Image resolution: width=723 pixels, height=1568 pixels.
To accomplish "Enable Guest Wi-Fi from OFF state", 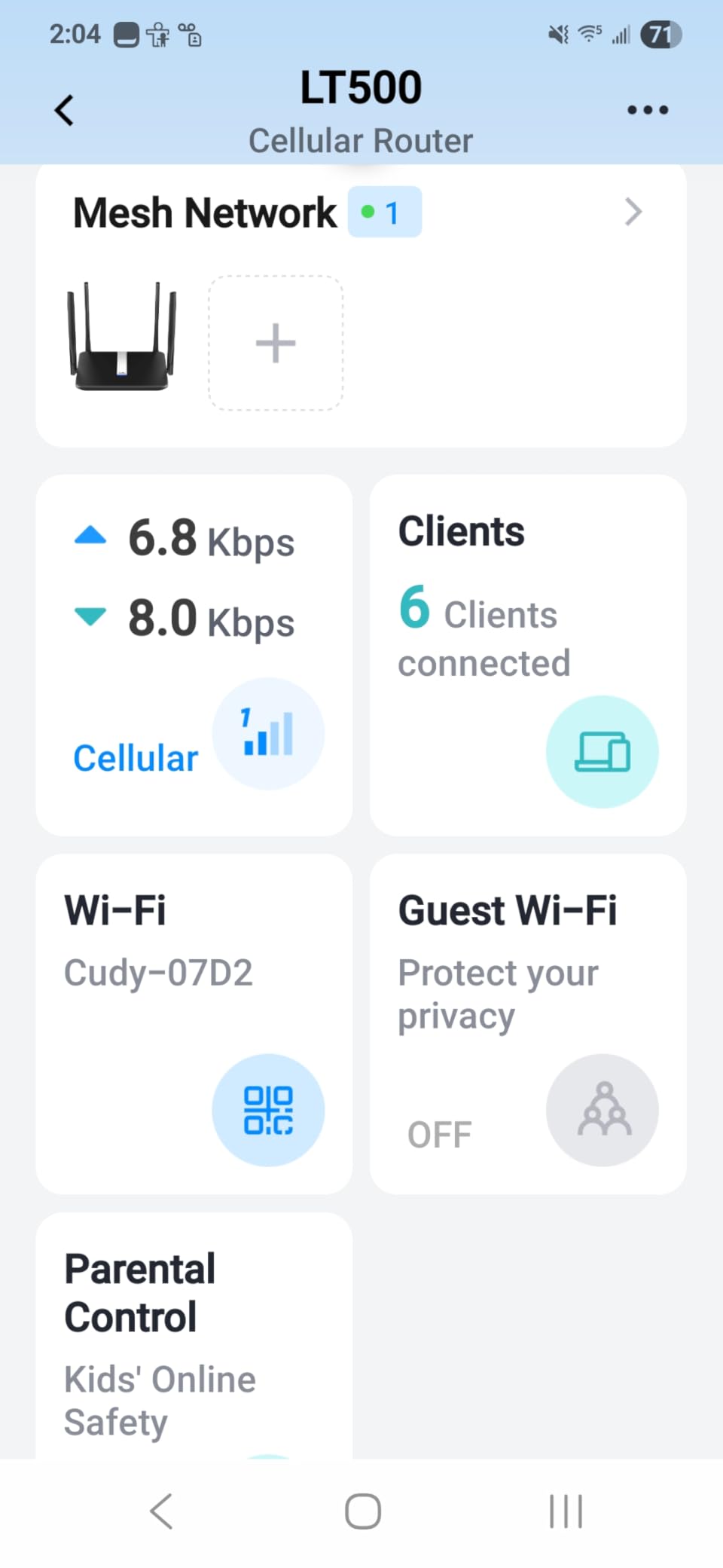I will pyautogui.click(x=440, y=1133).
